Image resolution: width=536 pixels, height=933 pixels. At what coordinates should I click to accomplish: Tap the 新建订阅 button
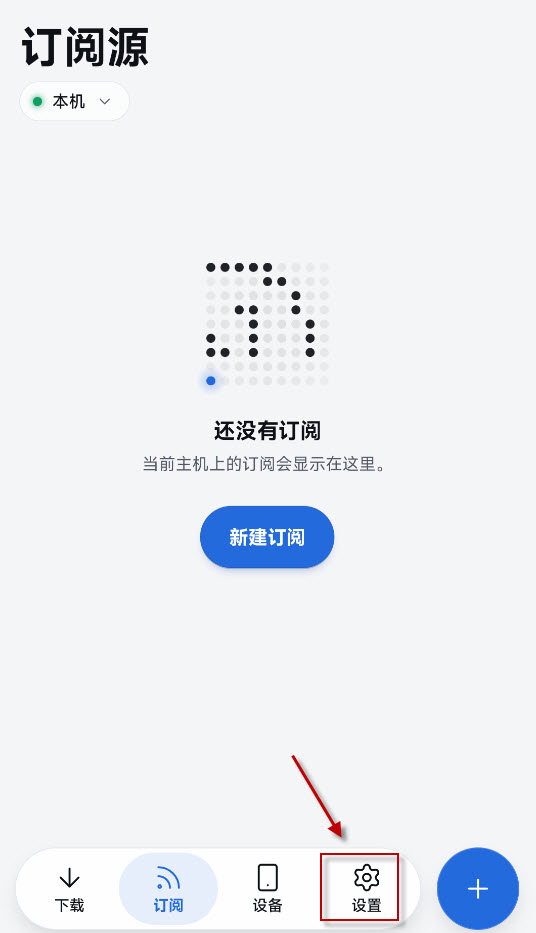(267, 537)
